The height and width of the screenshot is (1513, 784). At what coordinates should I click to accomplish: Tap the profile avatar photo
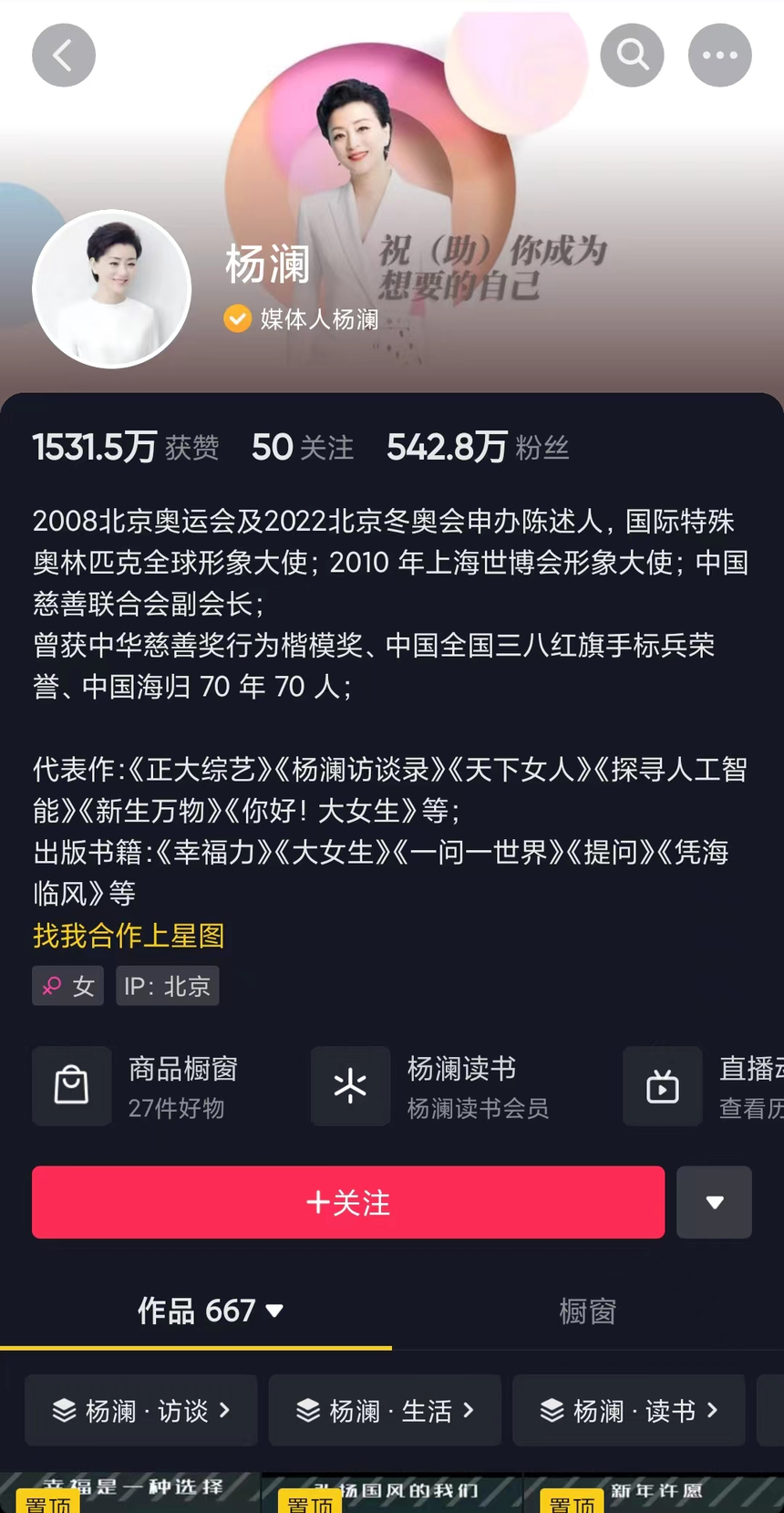point(111,289)
